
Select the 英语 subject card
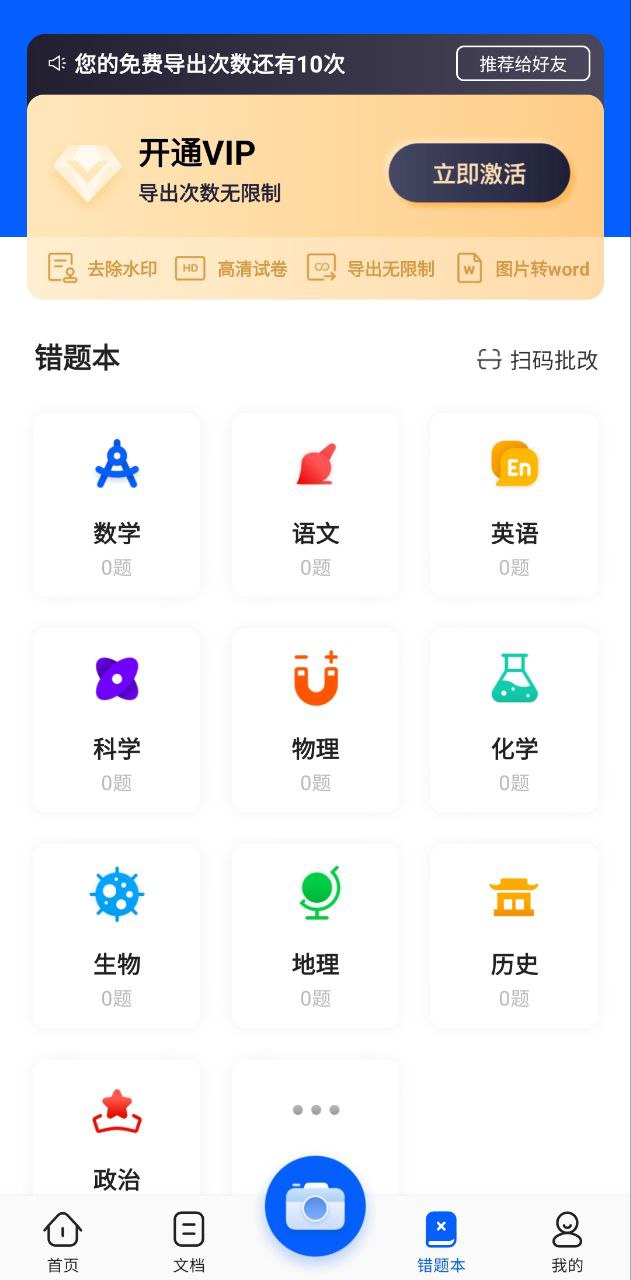(514, 505)
